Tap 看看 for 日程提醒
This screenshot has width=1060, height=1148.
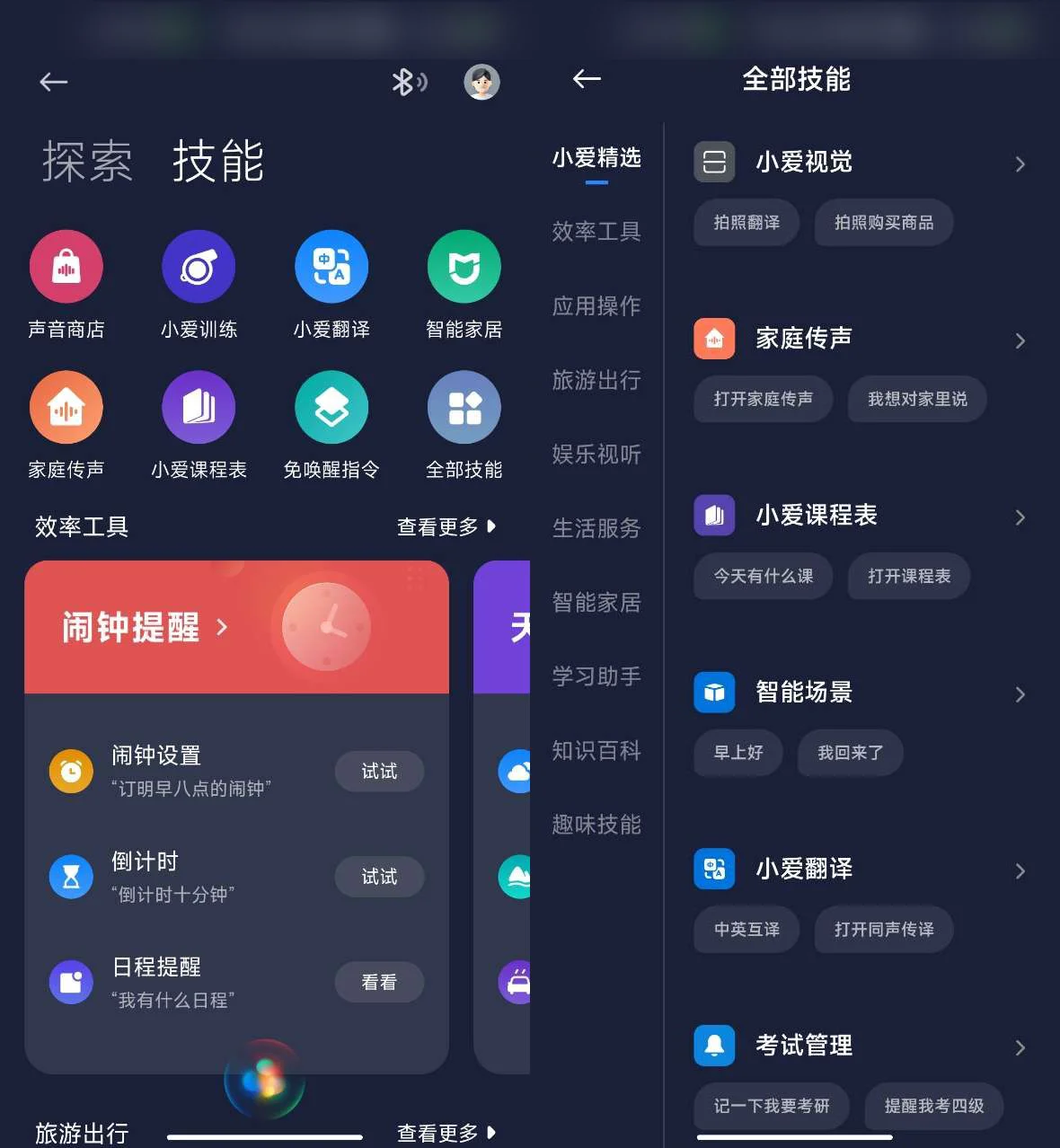(379, 982)
